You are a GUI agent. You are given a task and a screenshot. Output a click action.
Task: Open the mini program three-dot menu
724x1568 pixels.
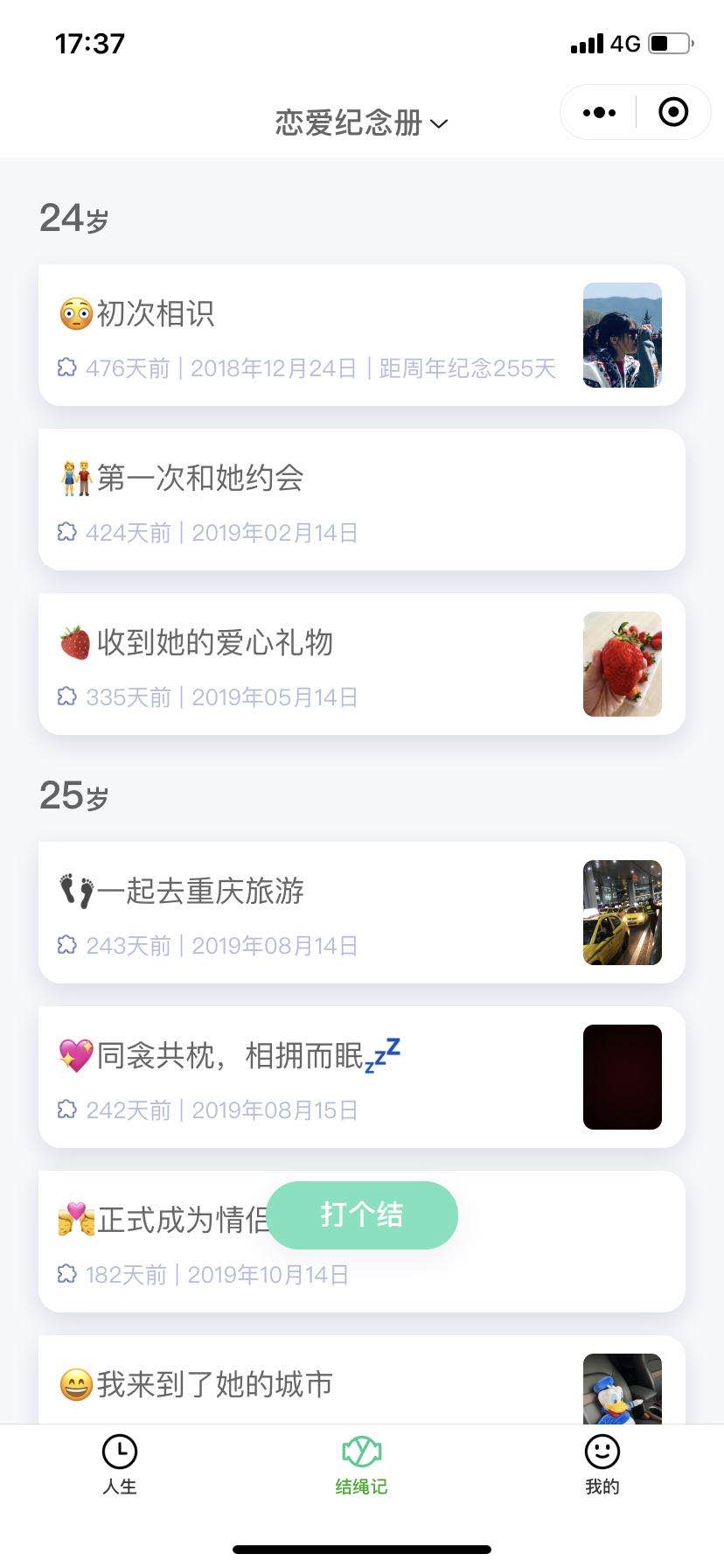[599, 112]
